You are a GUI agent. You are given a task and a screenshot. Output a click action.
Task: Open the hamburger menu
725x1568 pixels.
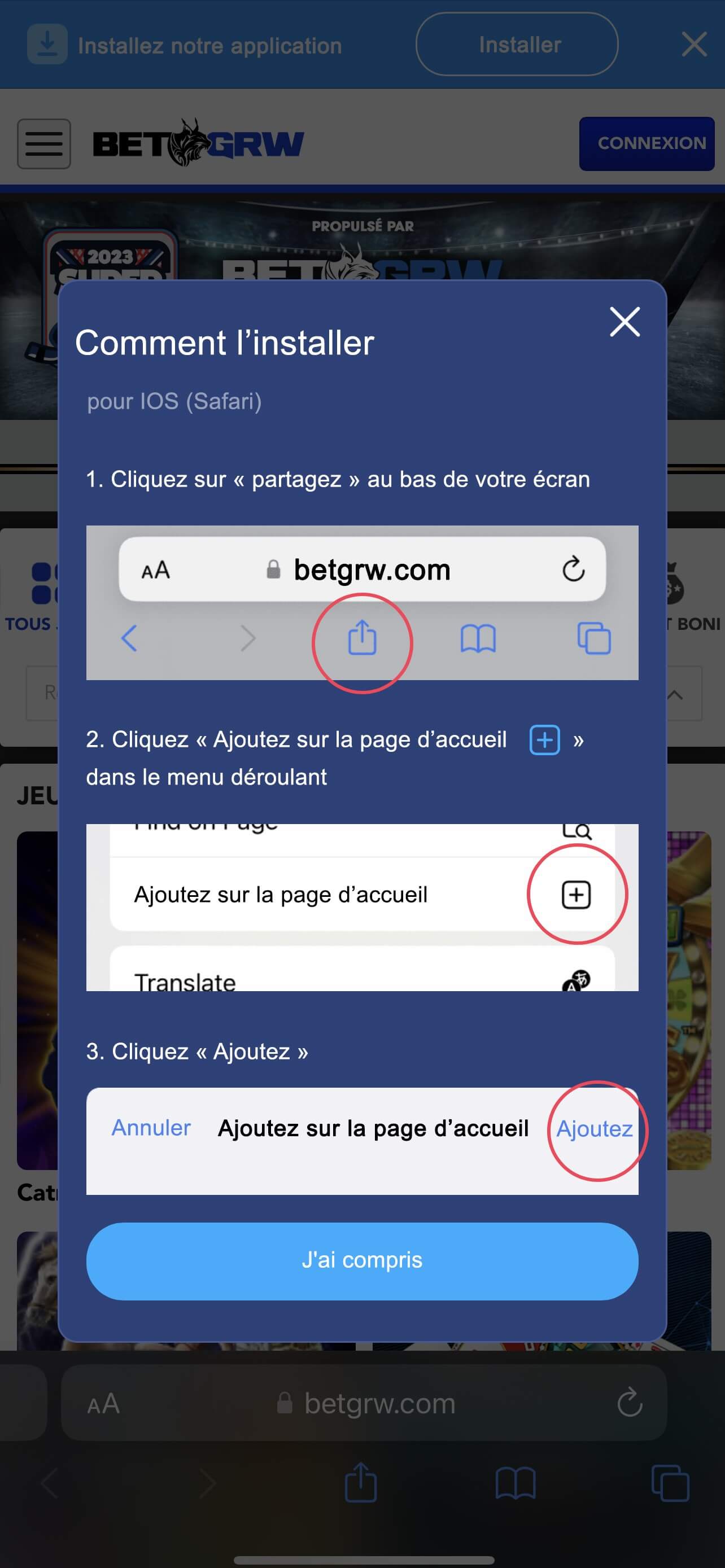coord(44,144)
